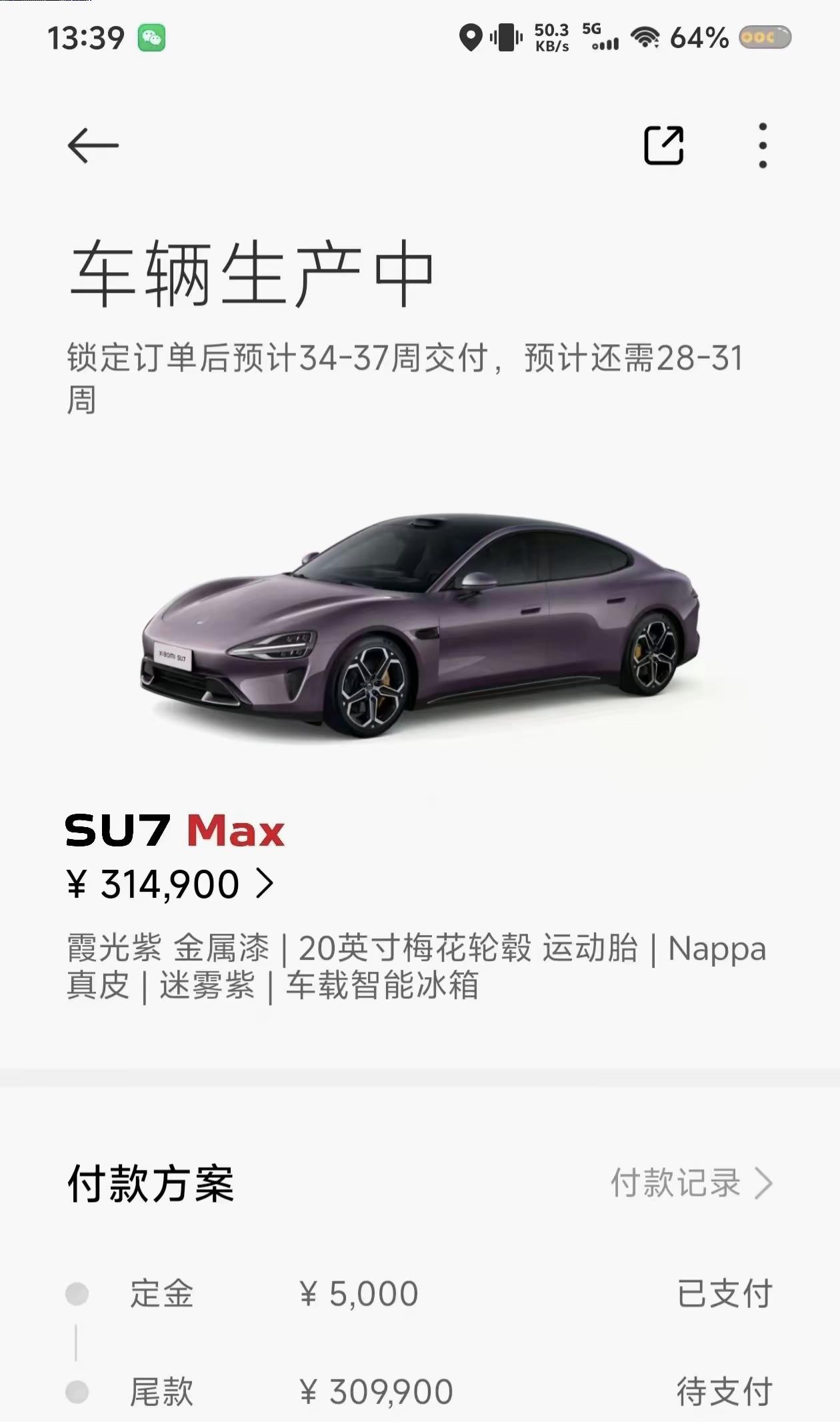840x1422 pixels.
Task: Open the three-dot more options menu
Action: click(764, 143)
